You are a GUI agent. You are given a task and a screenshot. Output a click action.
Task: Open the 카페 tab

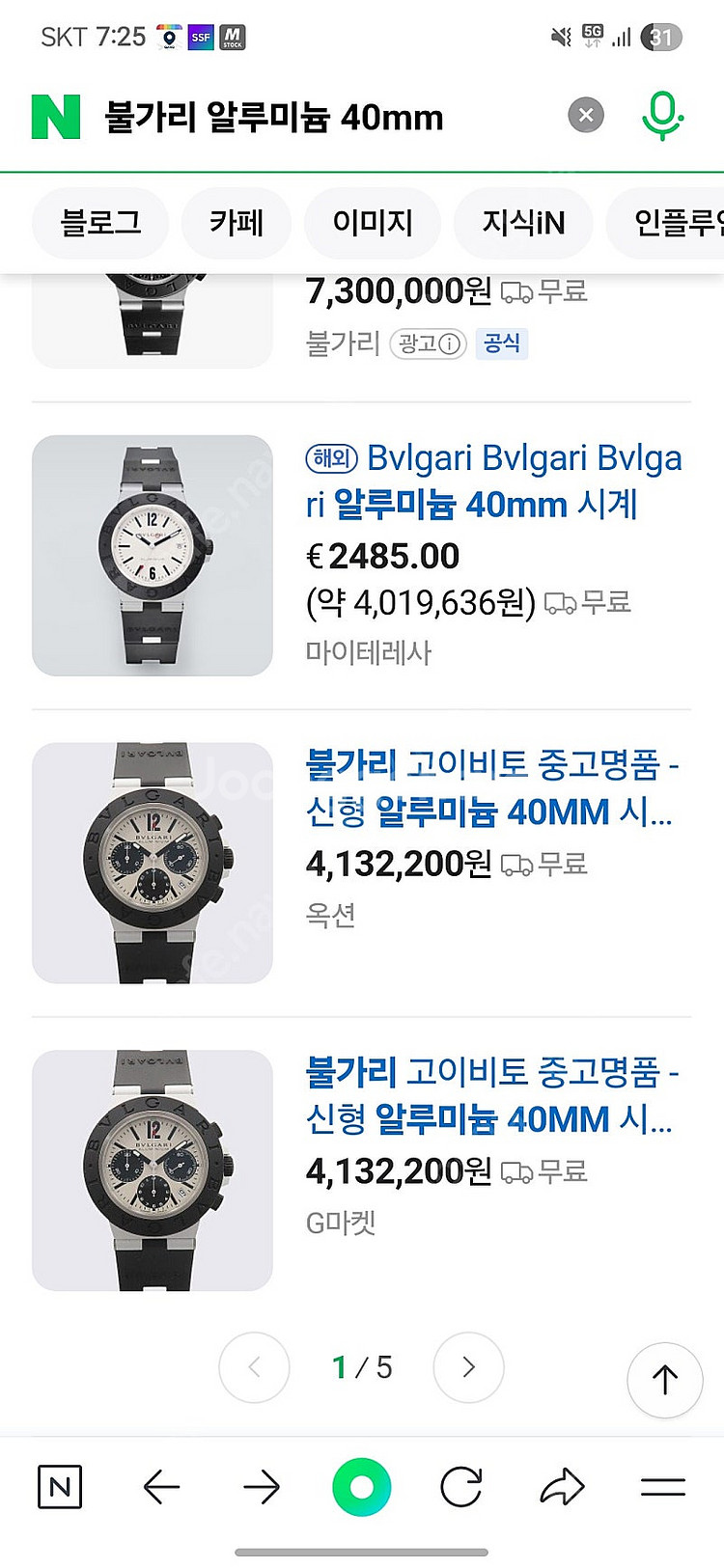click(236, 223)
